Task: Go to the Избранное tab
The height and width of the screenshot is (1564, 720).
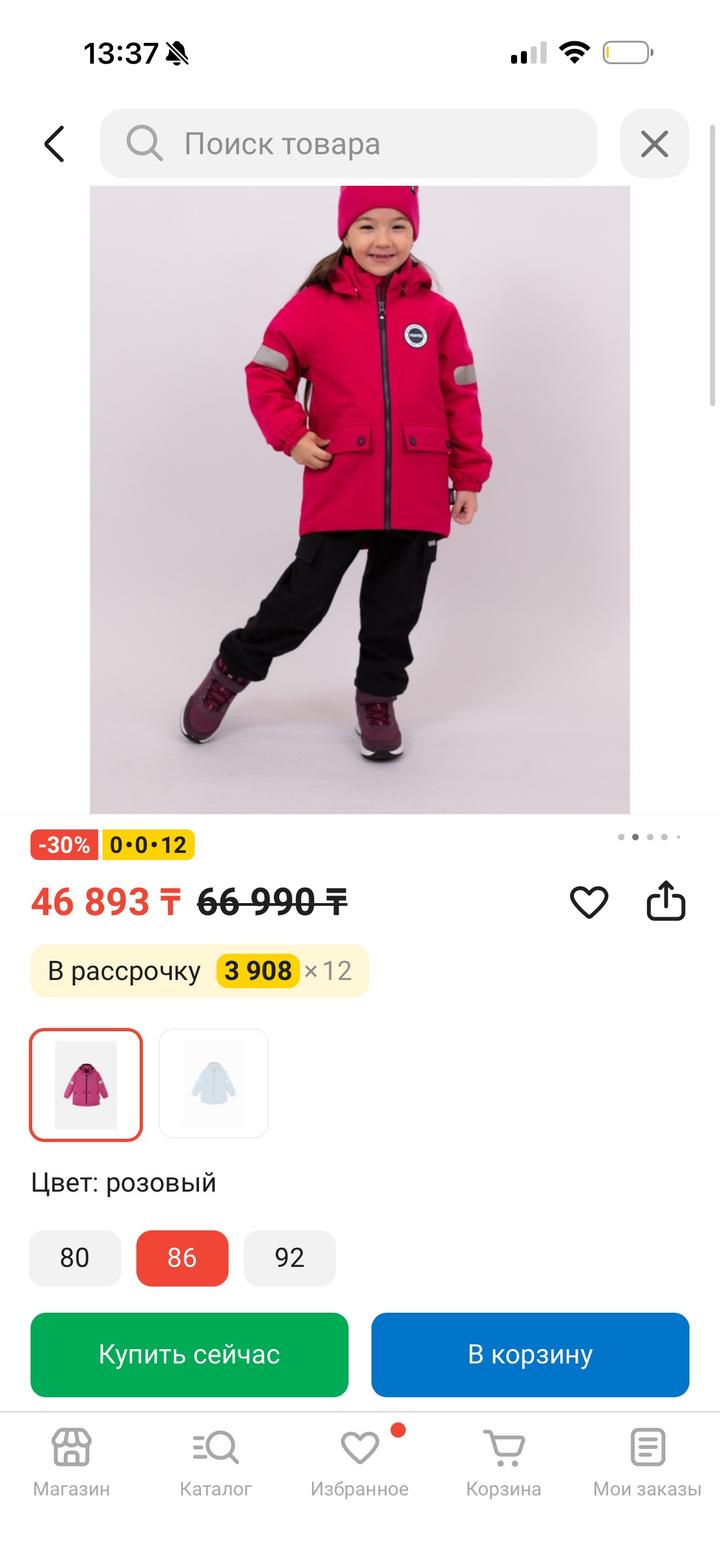Action: coord(359,1462)
